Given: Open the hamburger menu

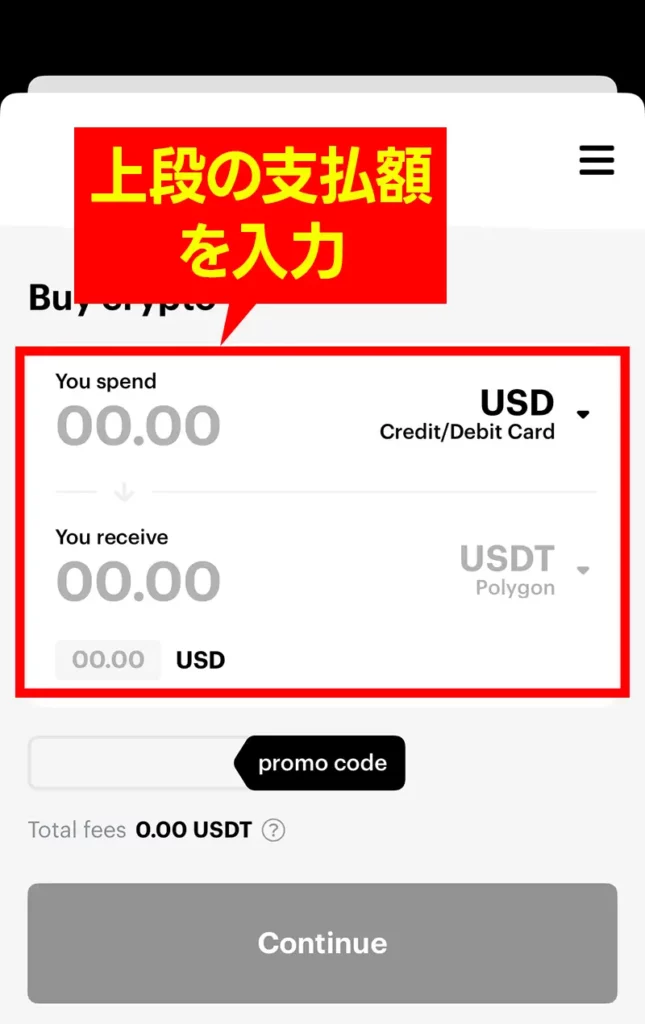Looking at the screenshot, I should 596,160.
